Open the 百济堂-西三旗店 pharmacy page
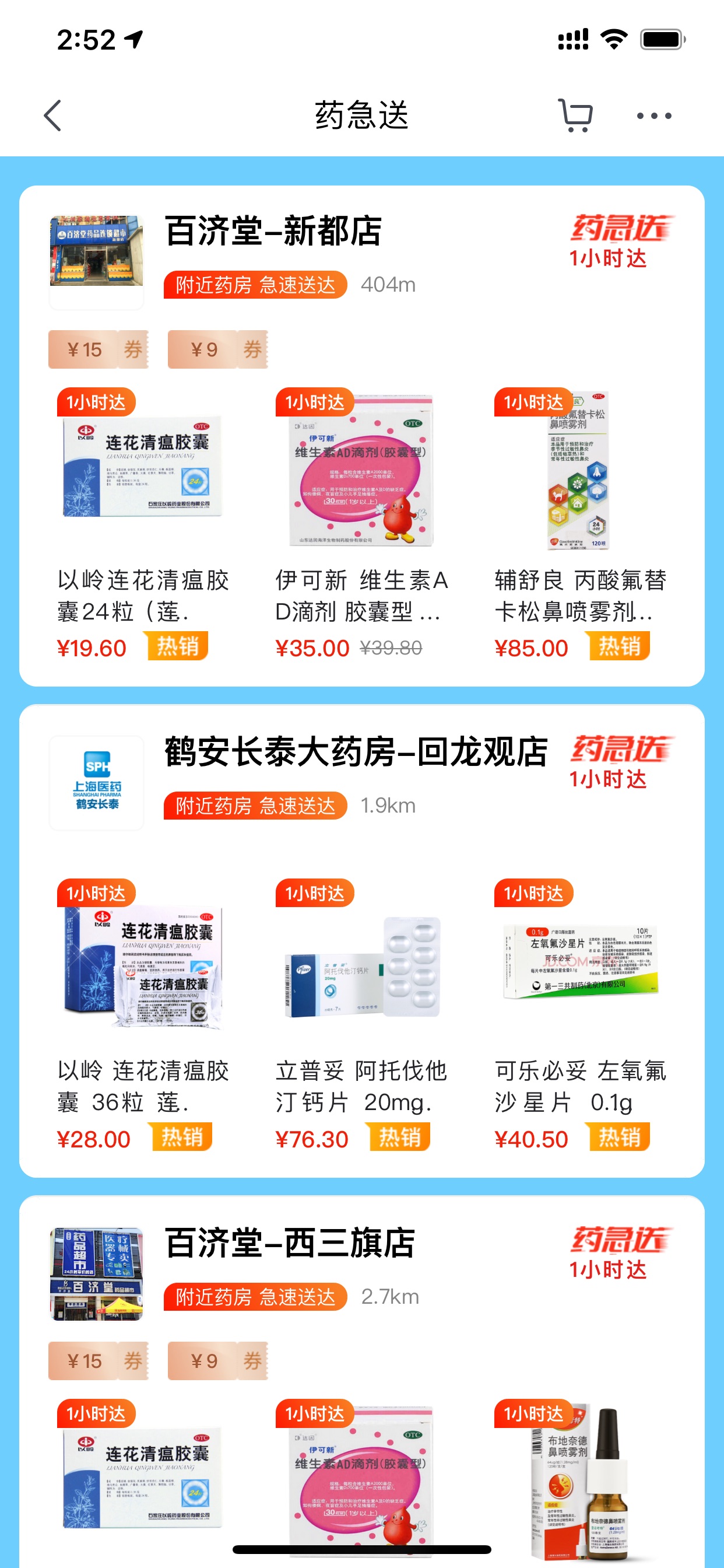 point(290,1244)
